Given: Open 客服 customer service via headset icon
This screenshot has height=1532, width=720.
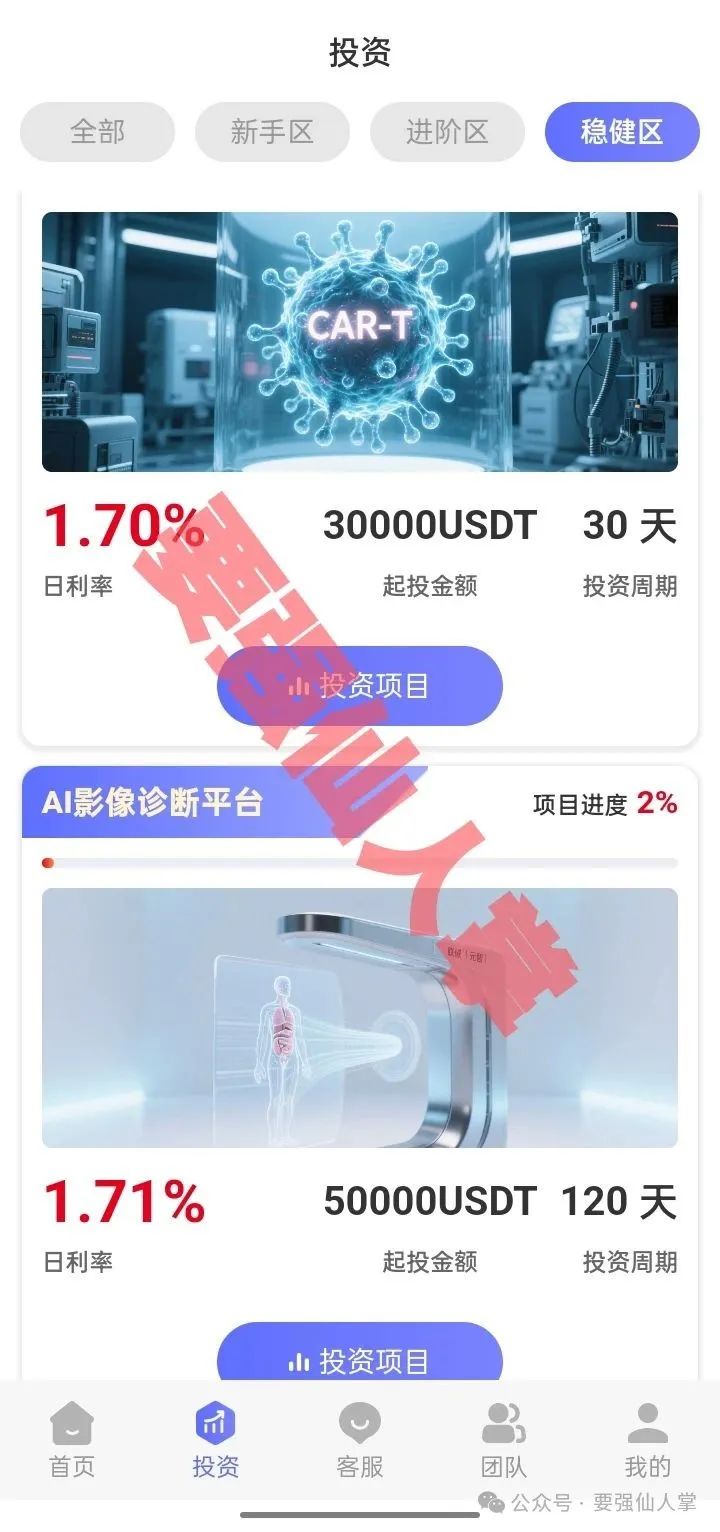Looking at the screenshot, I should tap(359, 1422).
